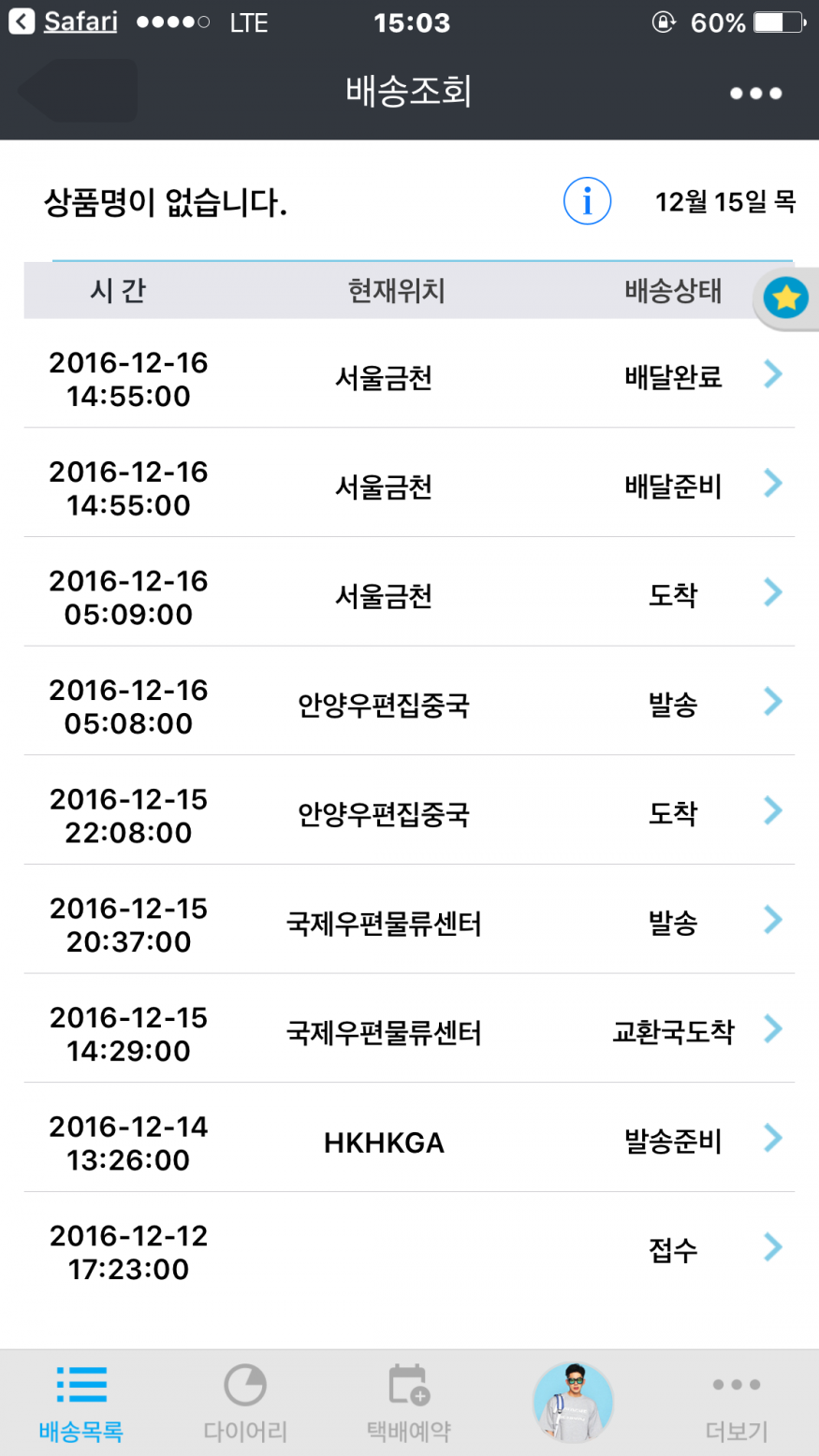819x1456 pixels.
Task: Return to Safari via status bar
Action: [x=64, y=22]
